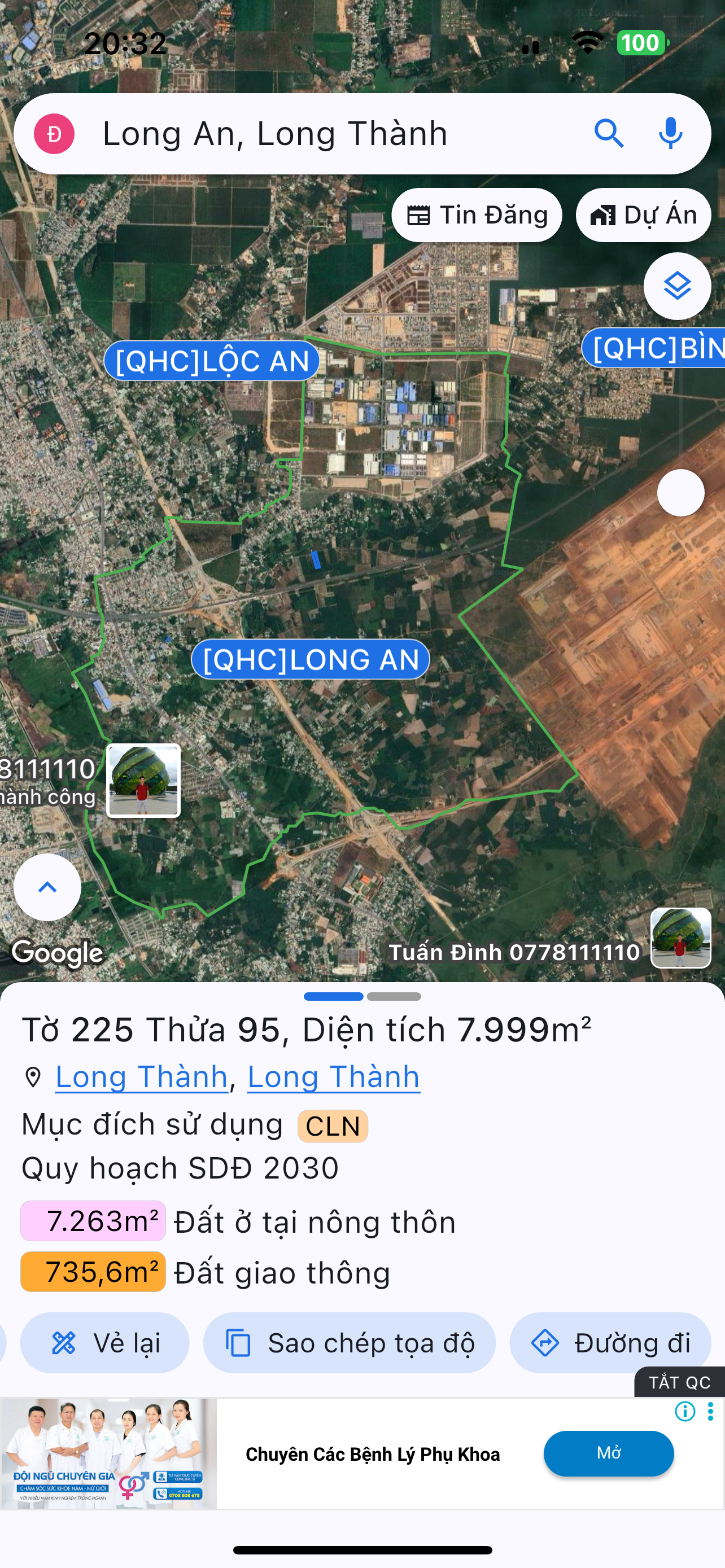
Task: Open Tuấn Đình's photo thumbnail beside the phone number
Action: click(x=680, y=938)
